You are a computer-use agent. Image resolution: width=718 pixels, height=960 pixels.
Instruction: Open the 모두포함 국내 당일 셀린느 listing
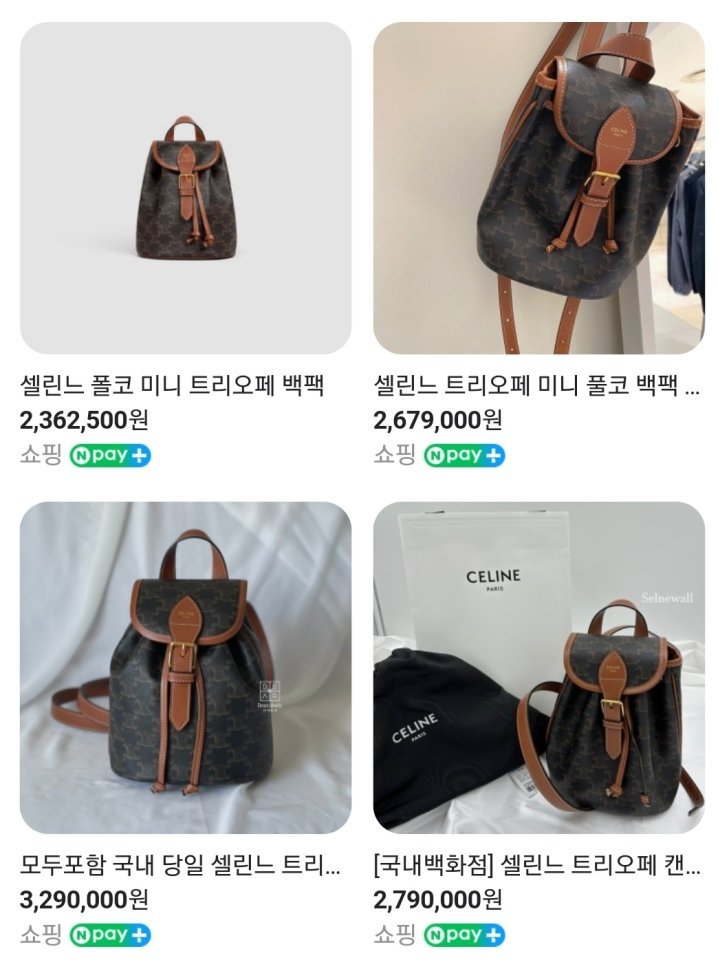185,667
